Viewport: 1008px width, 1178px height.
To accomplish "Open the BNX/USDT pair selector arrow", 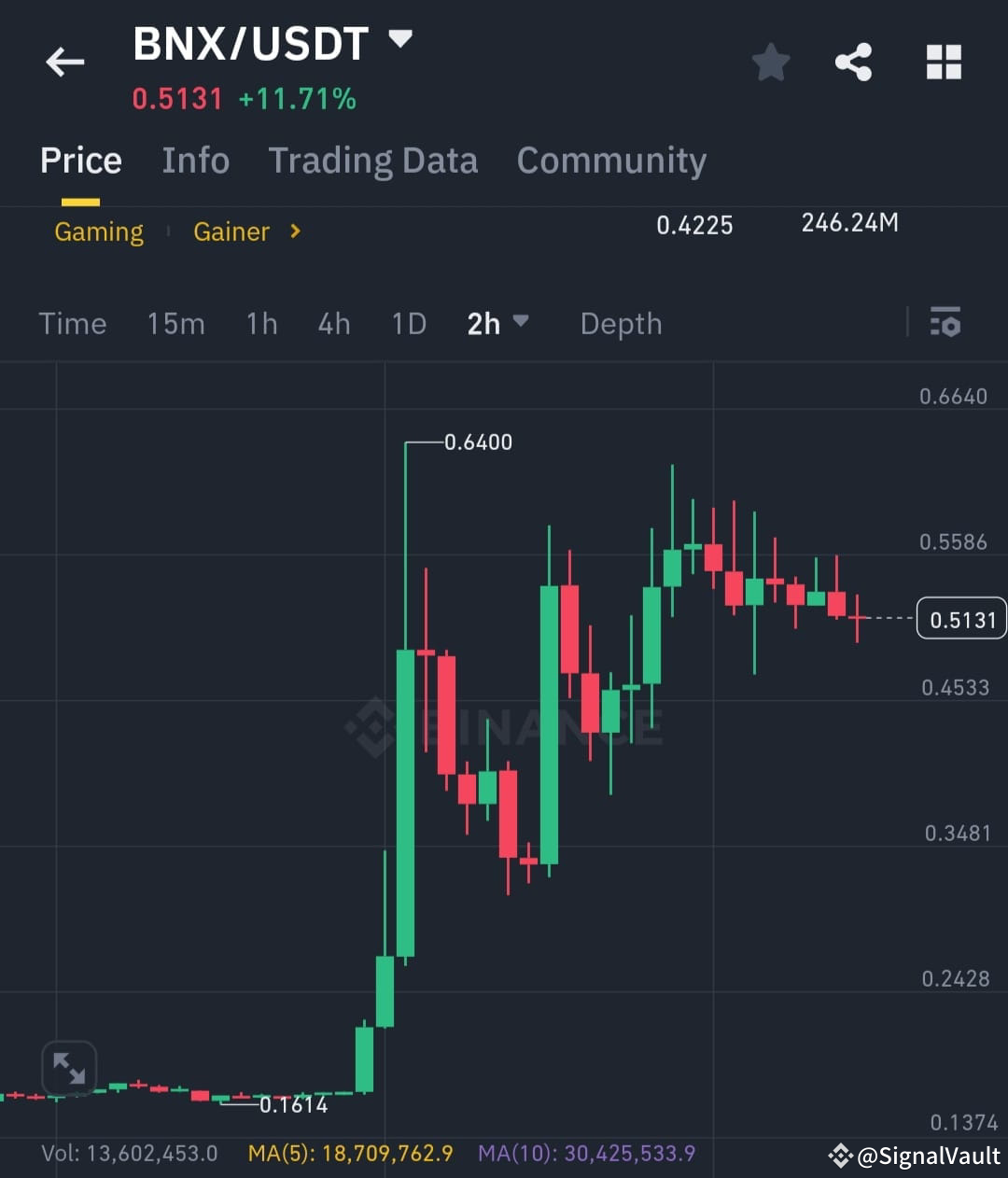I will point(401,40).
